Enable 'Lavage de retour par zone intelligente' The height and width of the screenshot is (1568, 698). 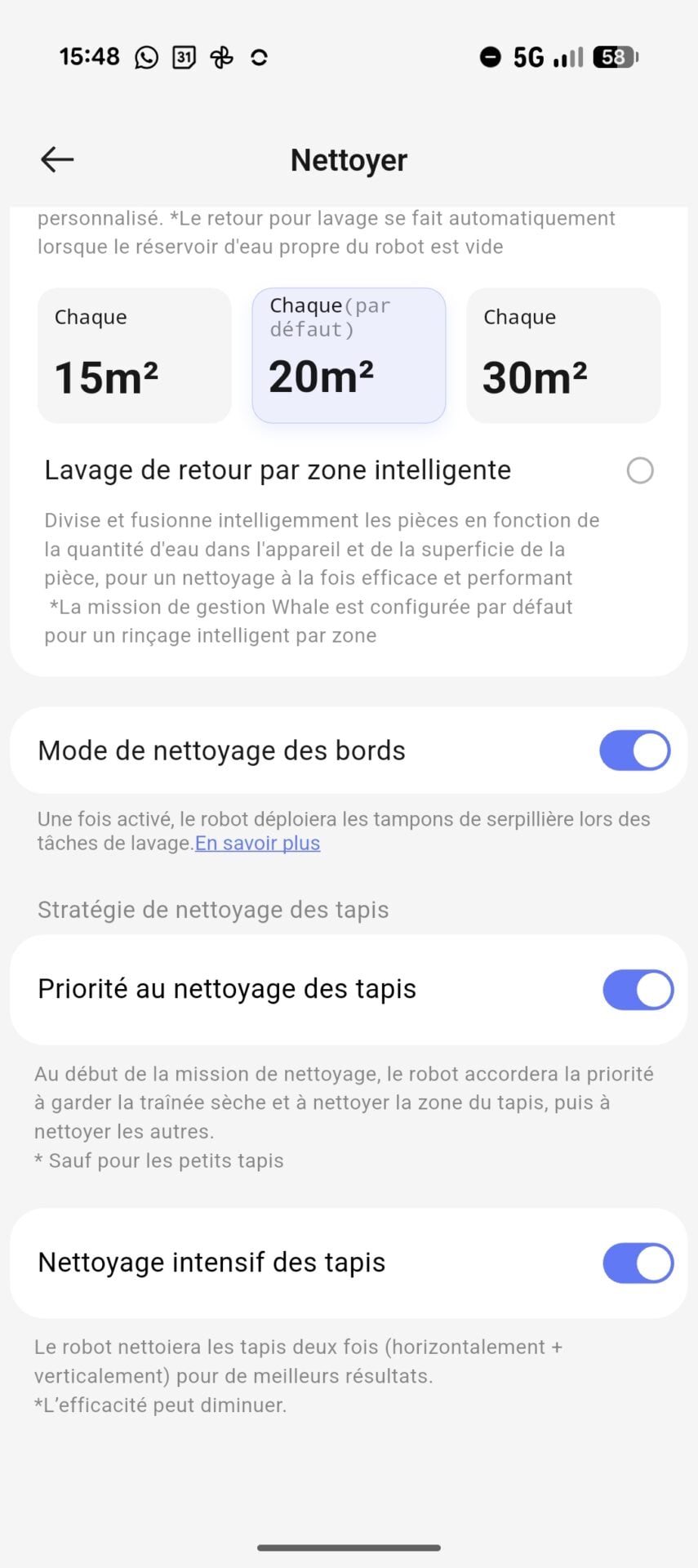(x=640, y=470)
